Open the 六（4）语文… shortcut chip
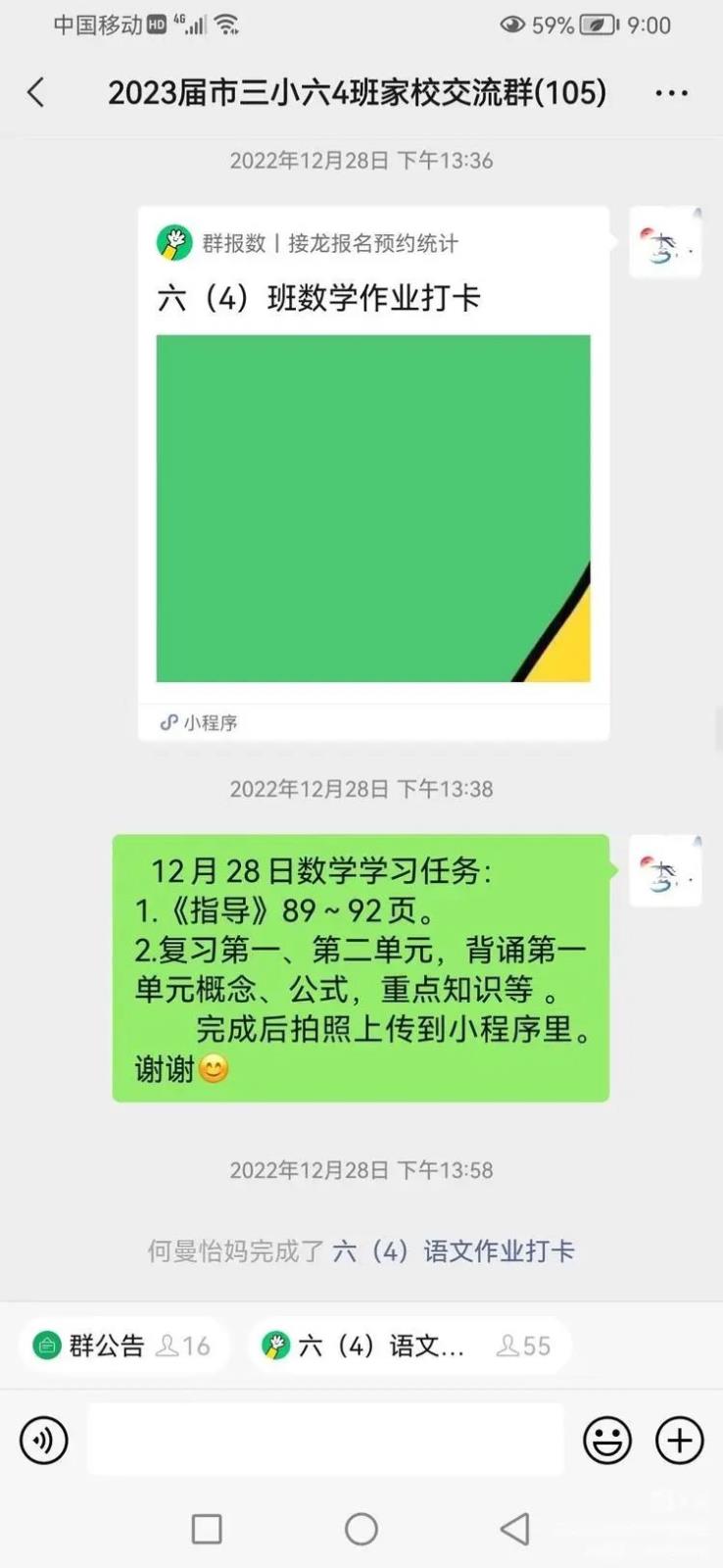The width and height of the screenshot is (723, 1568). 408,1346
